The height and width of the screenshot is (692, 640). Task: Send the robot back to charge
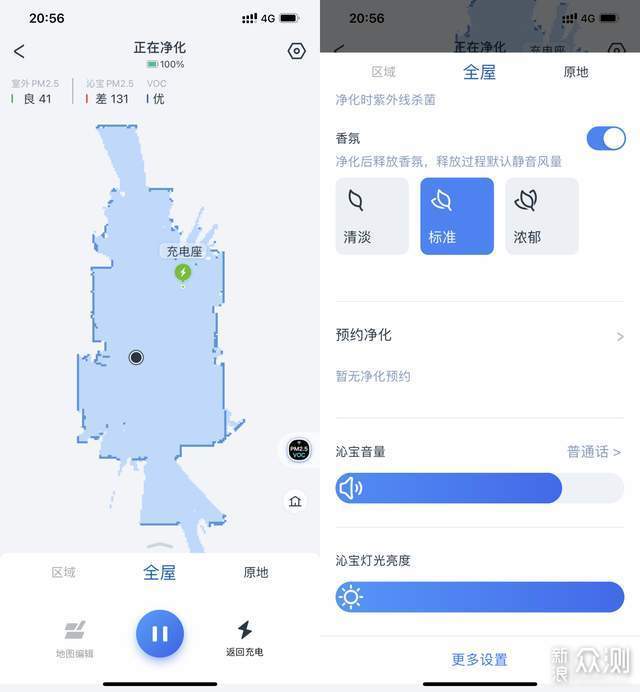point(244,636)
